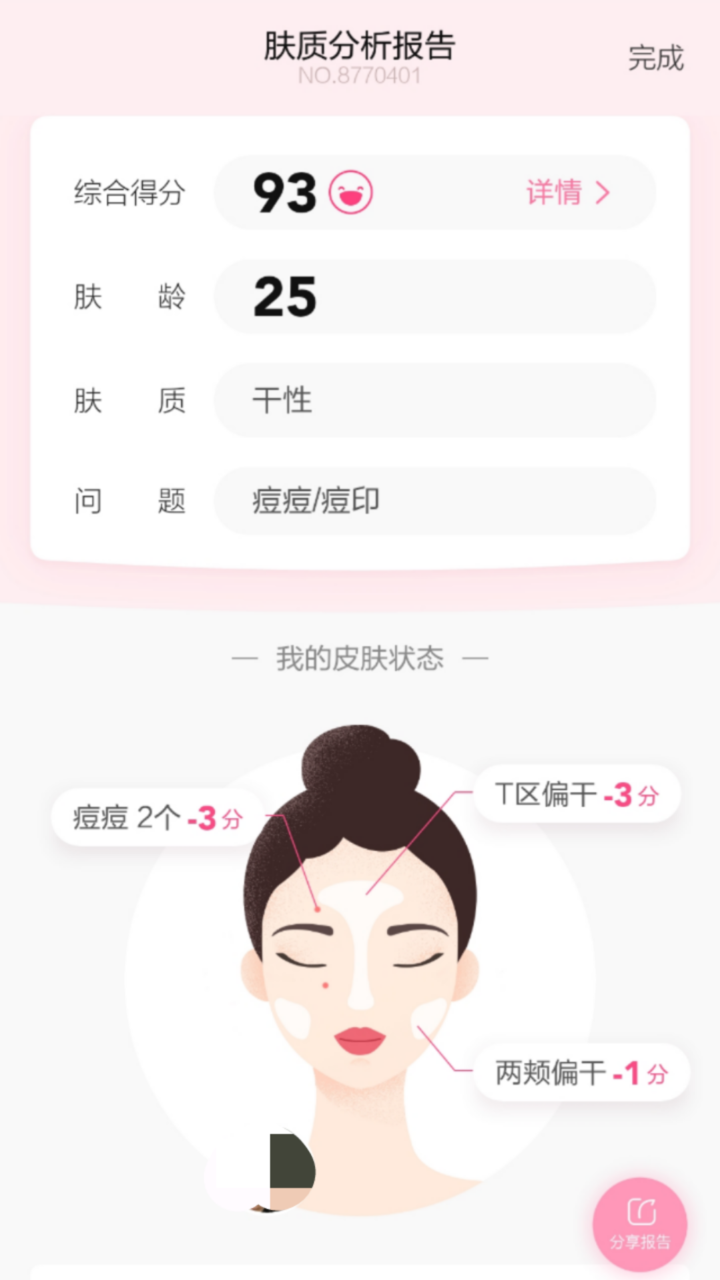Share the report via 分享报告 button
720x1280 pixels.
click(640, 1224)
